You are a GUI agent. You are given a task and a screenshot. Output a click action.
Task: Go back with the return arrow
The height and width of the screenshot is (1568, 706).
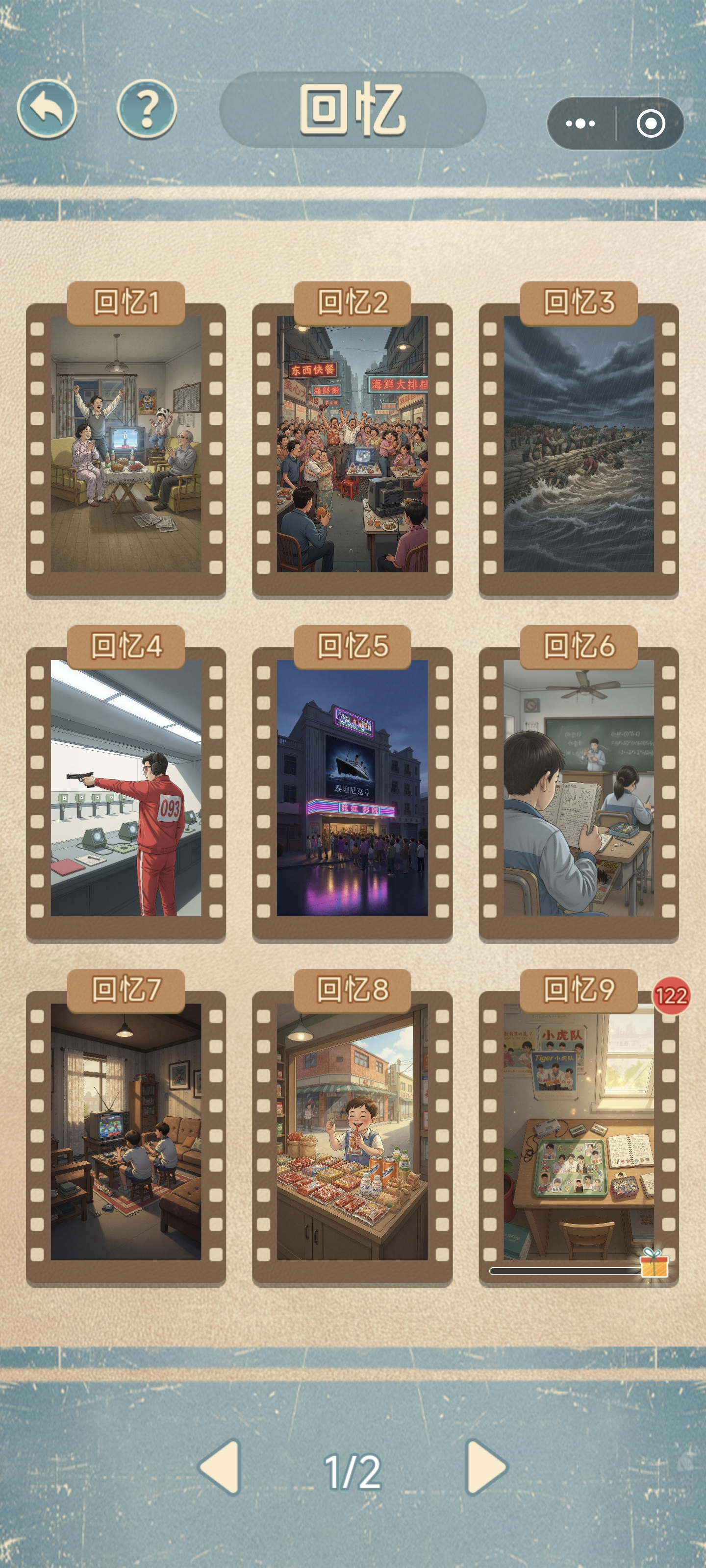47,109
